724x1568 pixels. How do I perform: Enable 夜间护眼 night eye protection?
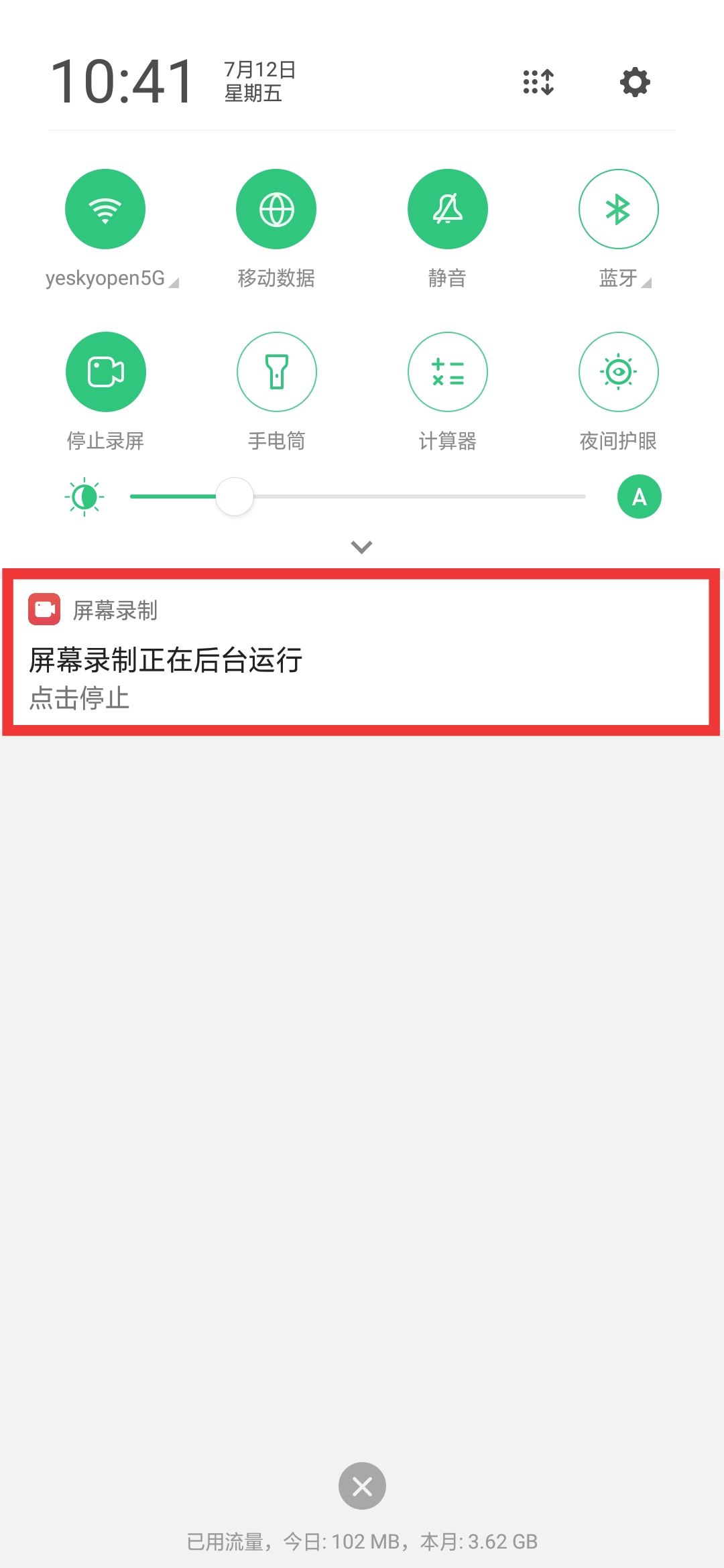pyautogui.click(x=619, y=372)
